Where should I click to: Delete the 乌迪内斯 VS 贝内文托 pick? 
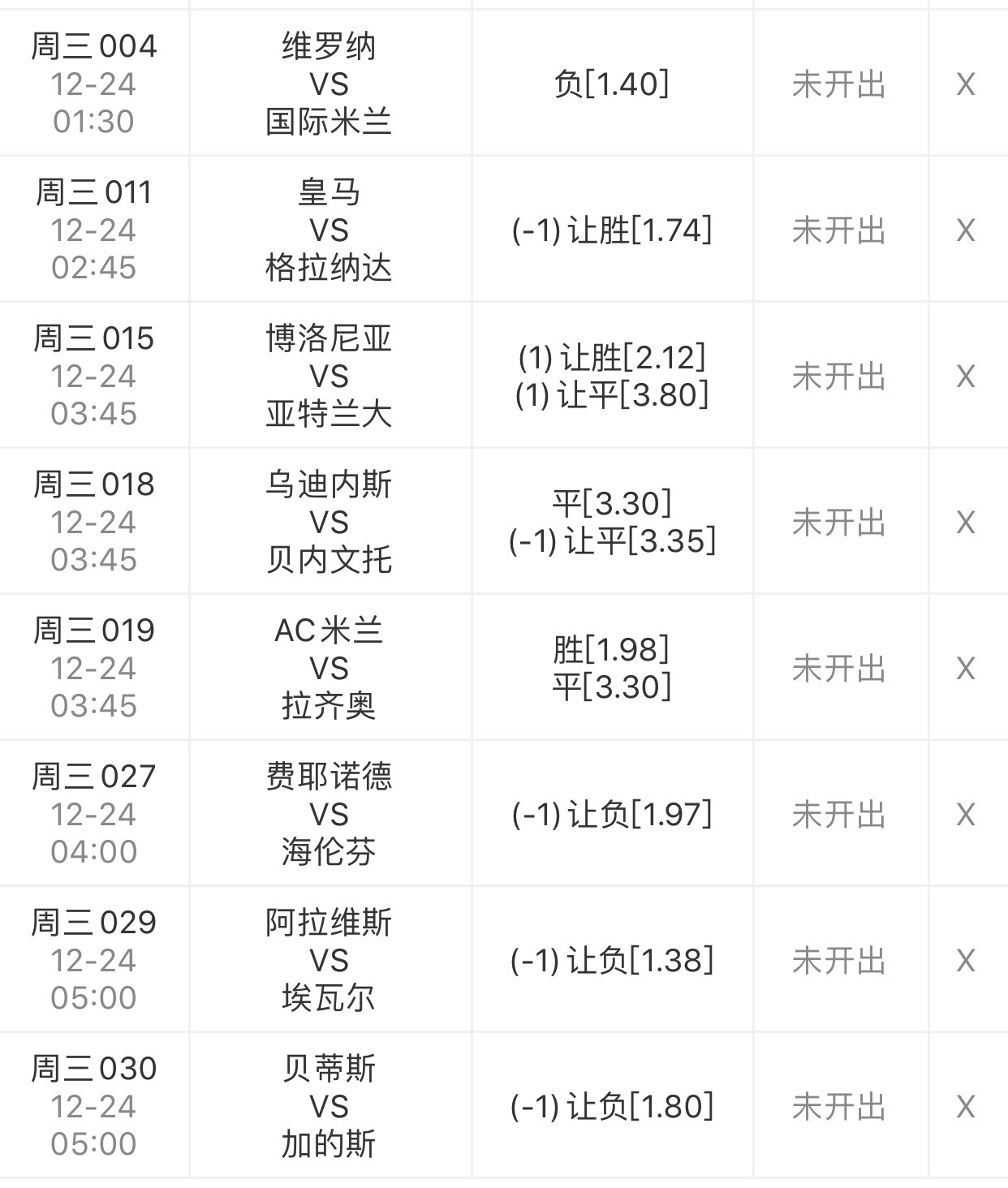pos(965,523)
